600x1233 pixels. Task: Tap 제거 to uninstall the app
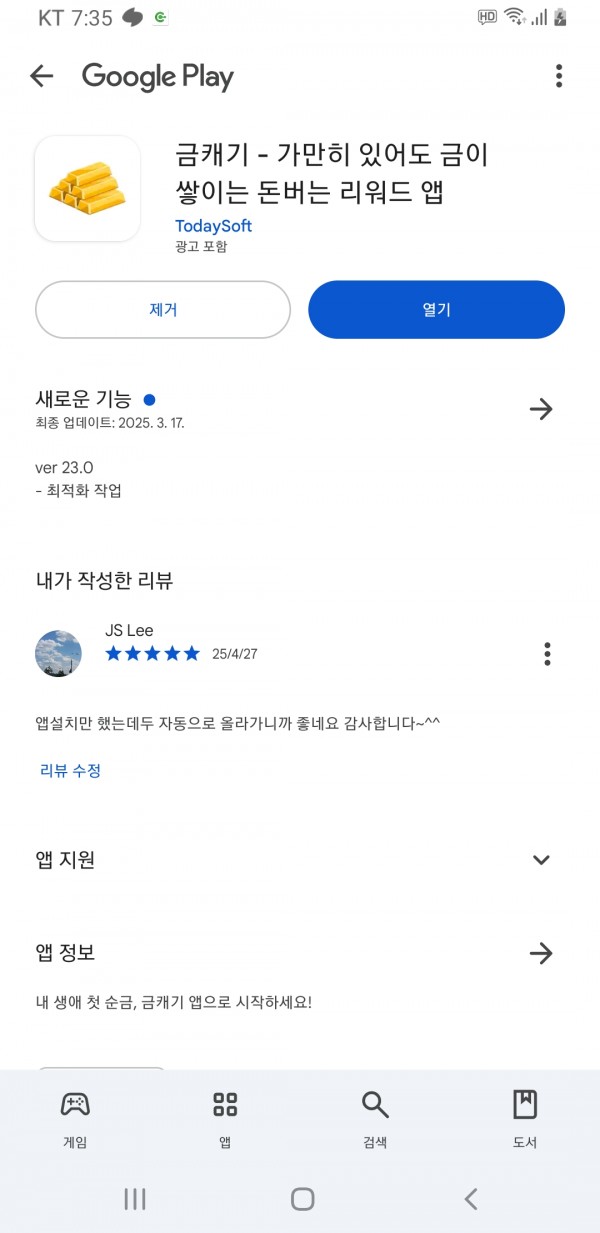coord(163,310)
